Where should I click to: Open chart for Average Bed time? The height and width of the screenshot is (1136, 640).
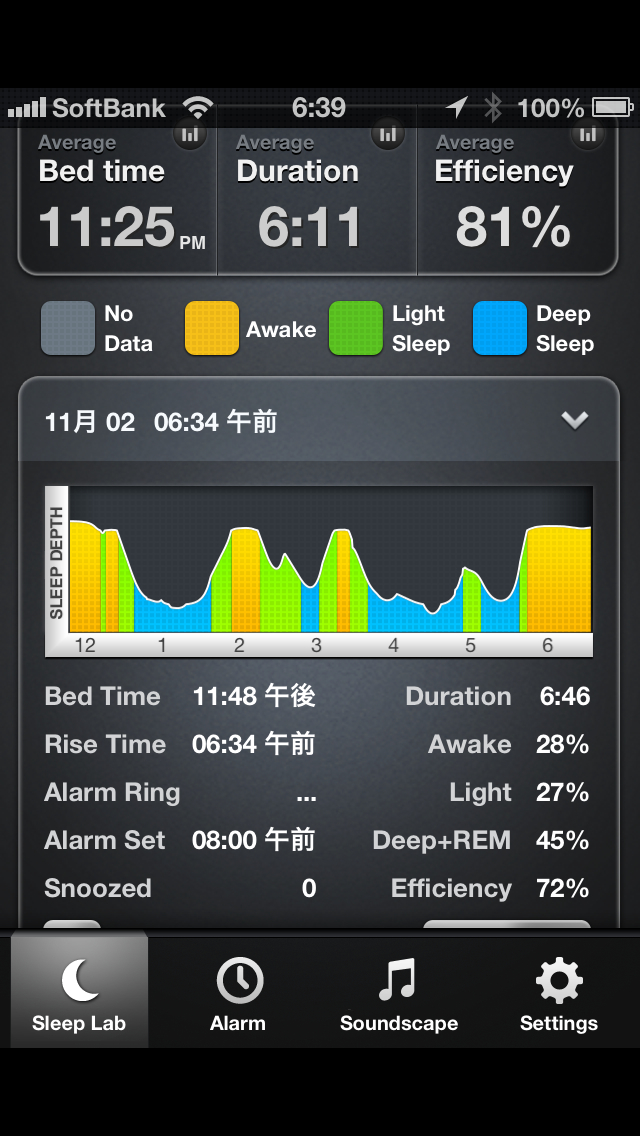[x=189, y=134]
